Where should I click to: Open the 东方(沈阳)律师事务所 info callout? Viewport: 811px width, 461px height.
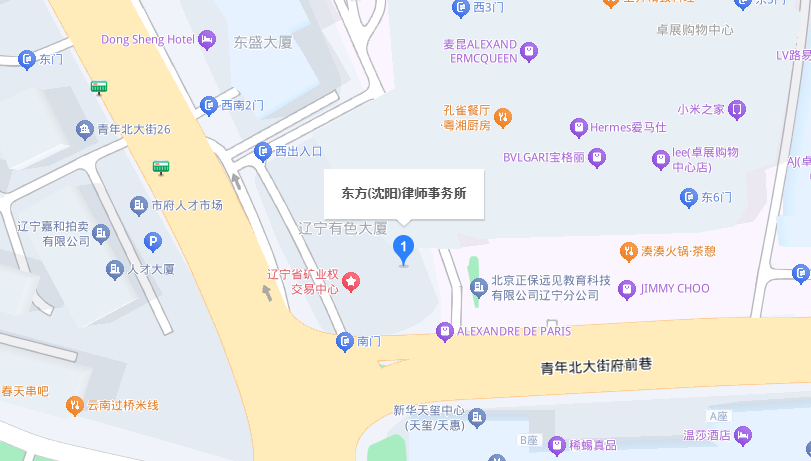(x=403, y=194)
